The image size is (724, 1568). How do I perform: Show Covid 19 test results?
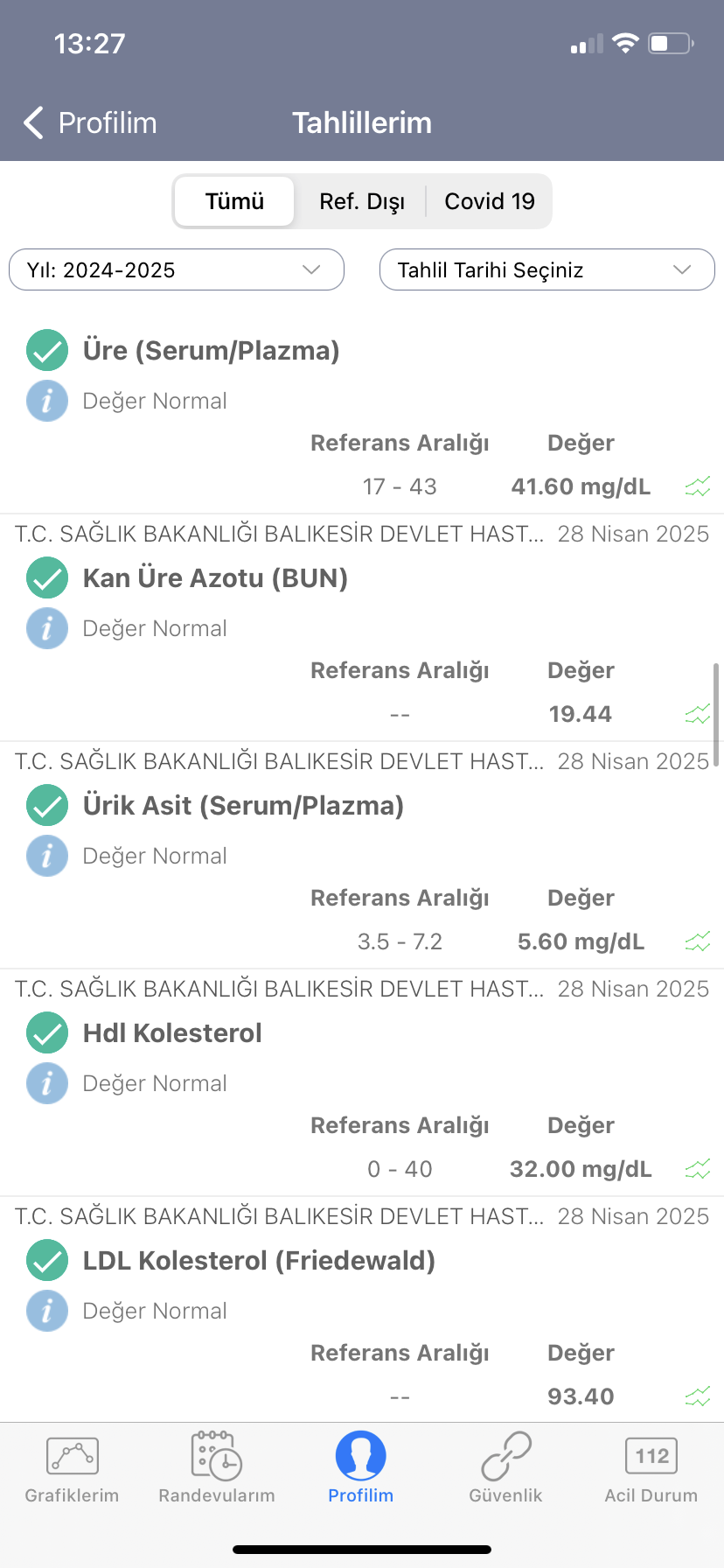(490, 201)
